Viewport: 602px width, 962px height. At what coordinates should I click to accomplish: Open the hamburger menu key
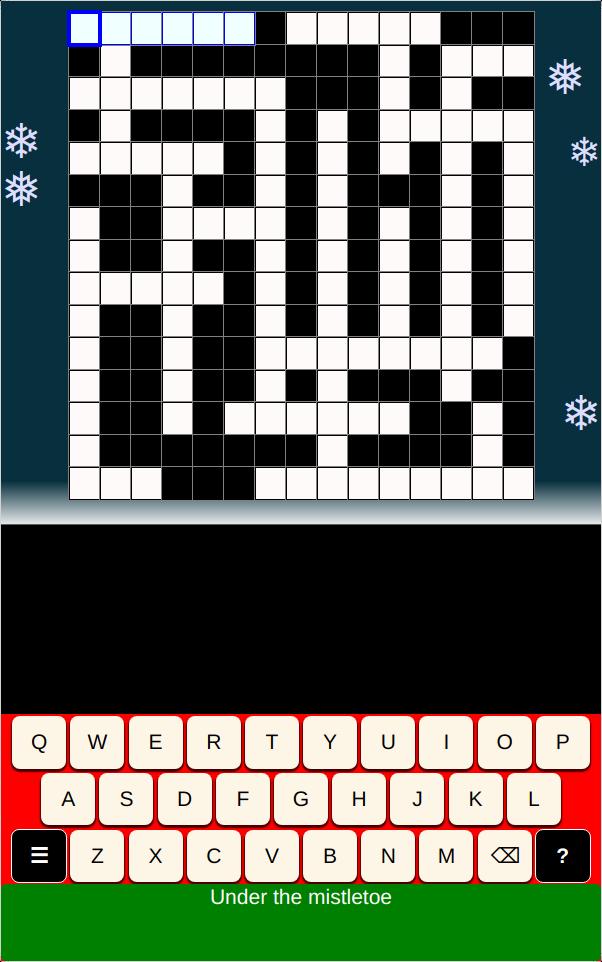pyautogui.click(x=39, y=856)
